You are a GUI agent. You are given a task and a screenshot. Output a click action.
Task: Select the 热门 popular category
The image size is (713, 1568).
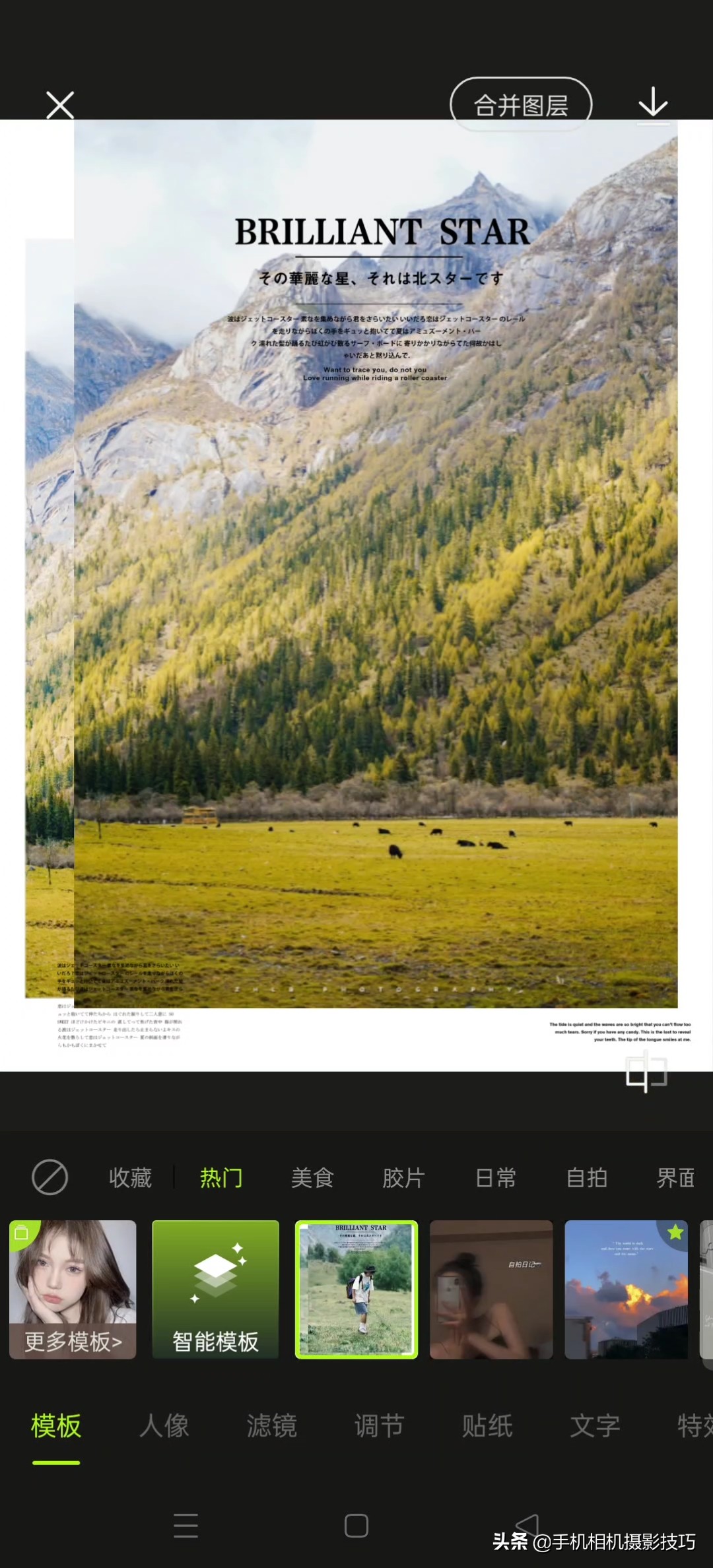pyautogui.click(x=221, y=1178)
